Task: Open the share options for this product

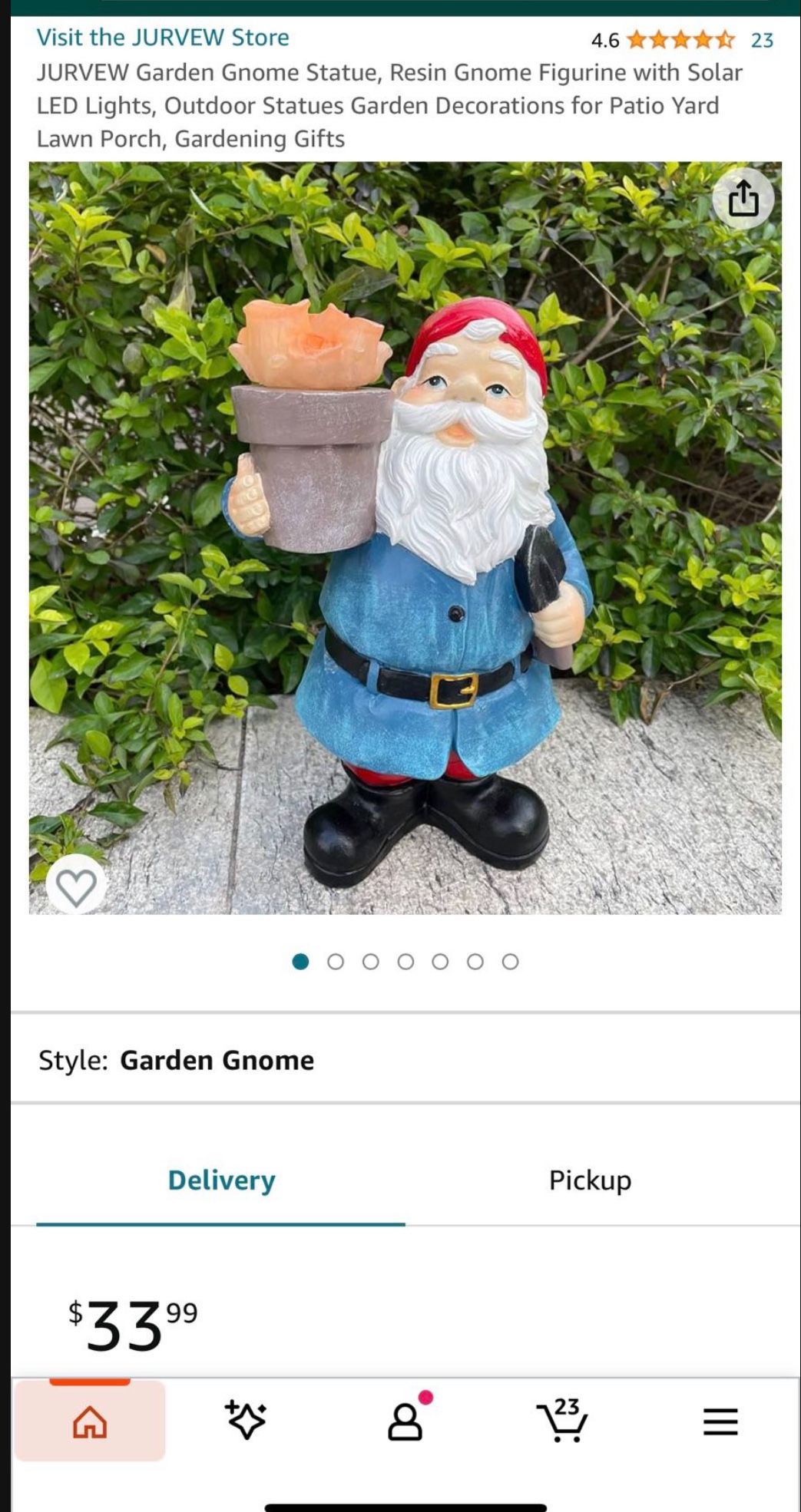Action: click(x=743, y=200)
